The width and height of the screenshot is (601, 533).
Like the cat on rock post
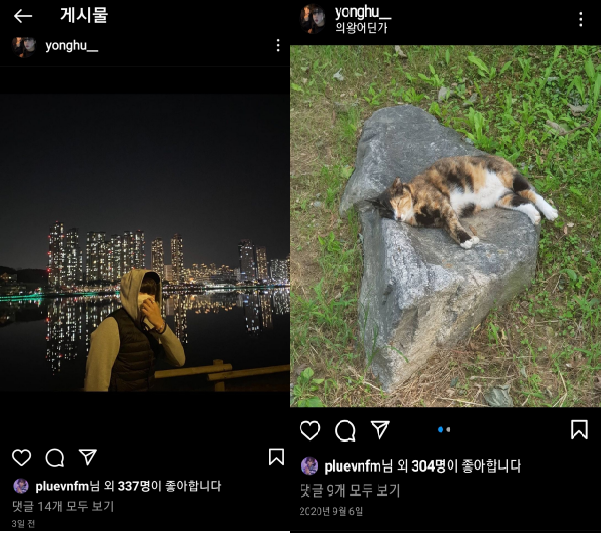pos(311,430)
